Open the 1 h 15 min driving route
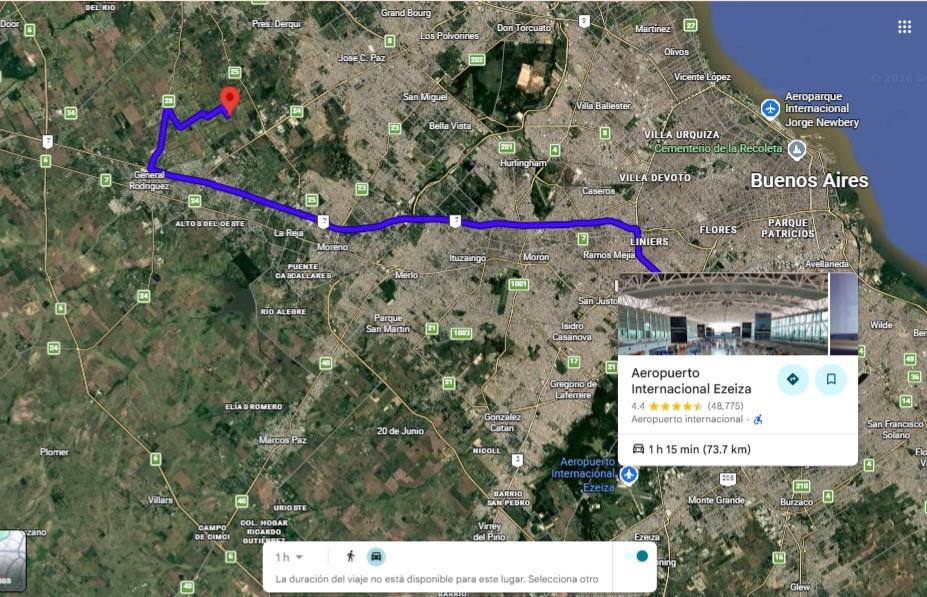This screenshot has width=927, height=597. (692, 449)
